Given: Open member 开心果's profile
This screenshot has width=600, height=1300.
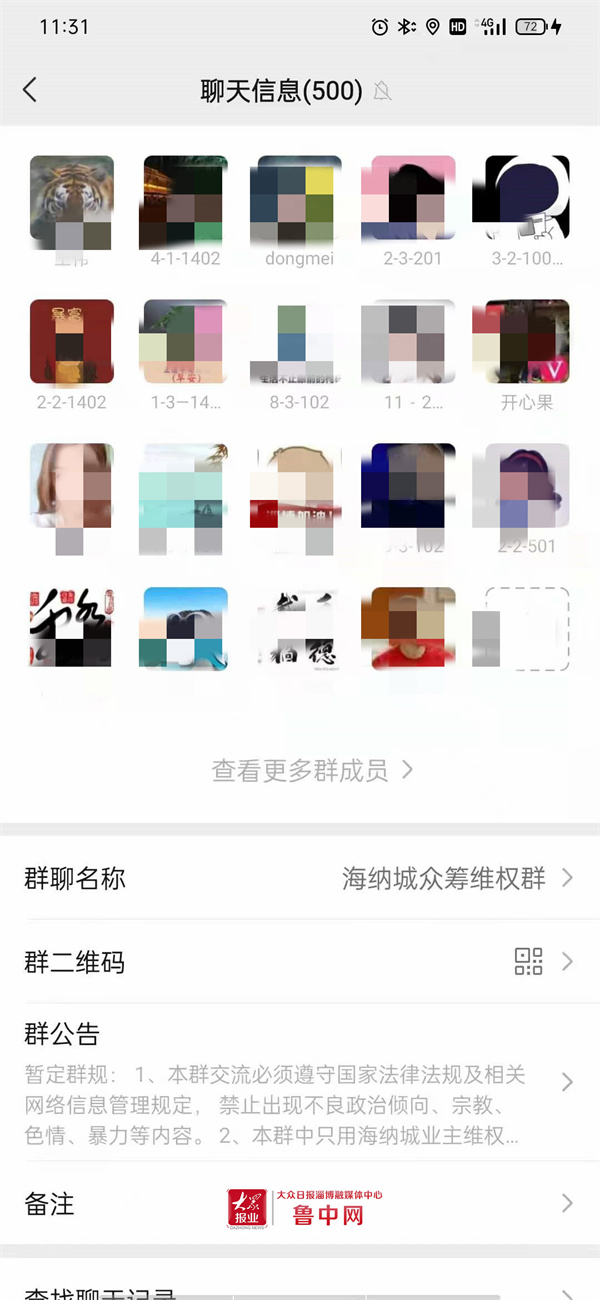Looking at the screenshot, I should pos(527,342).
